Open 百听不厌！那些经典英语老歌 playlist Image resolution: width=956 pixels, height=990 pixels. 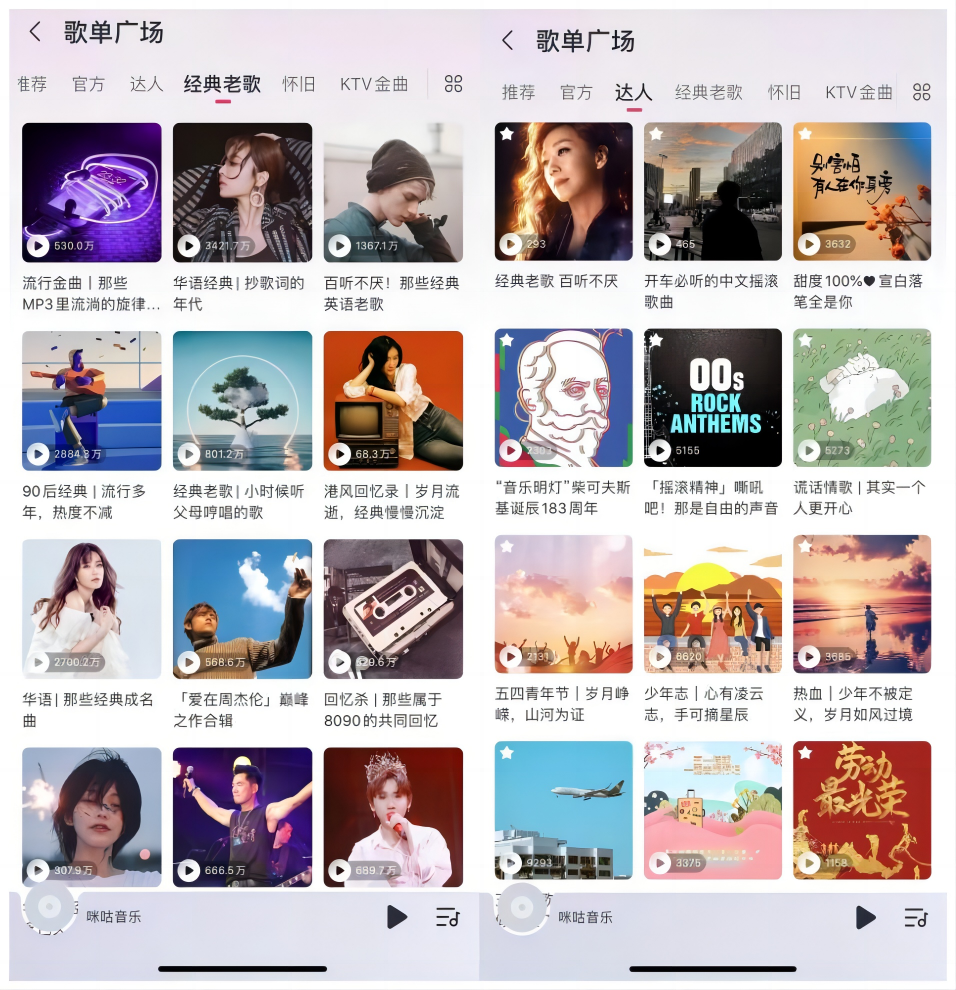pyautogui.click(x=393, y=192)
